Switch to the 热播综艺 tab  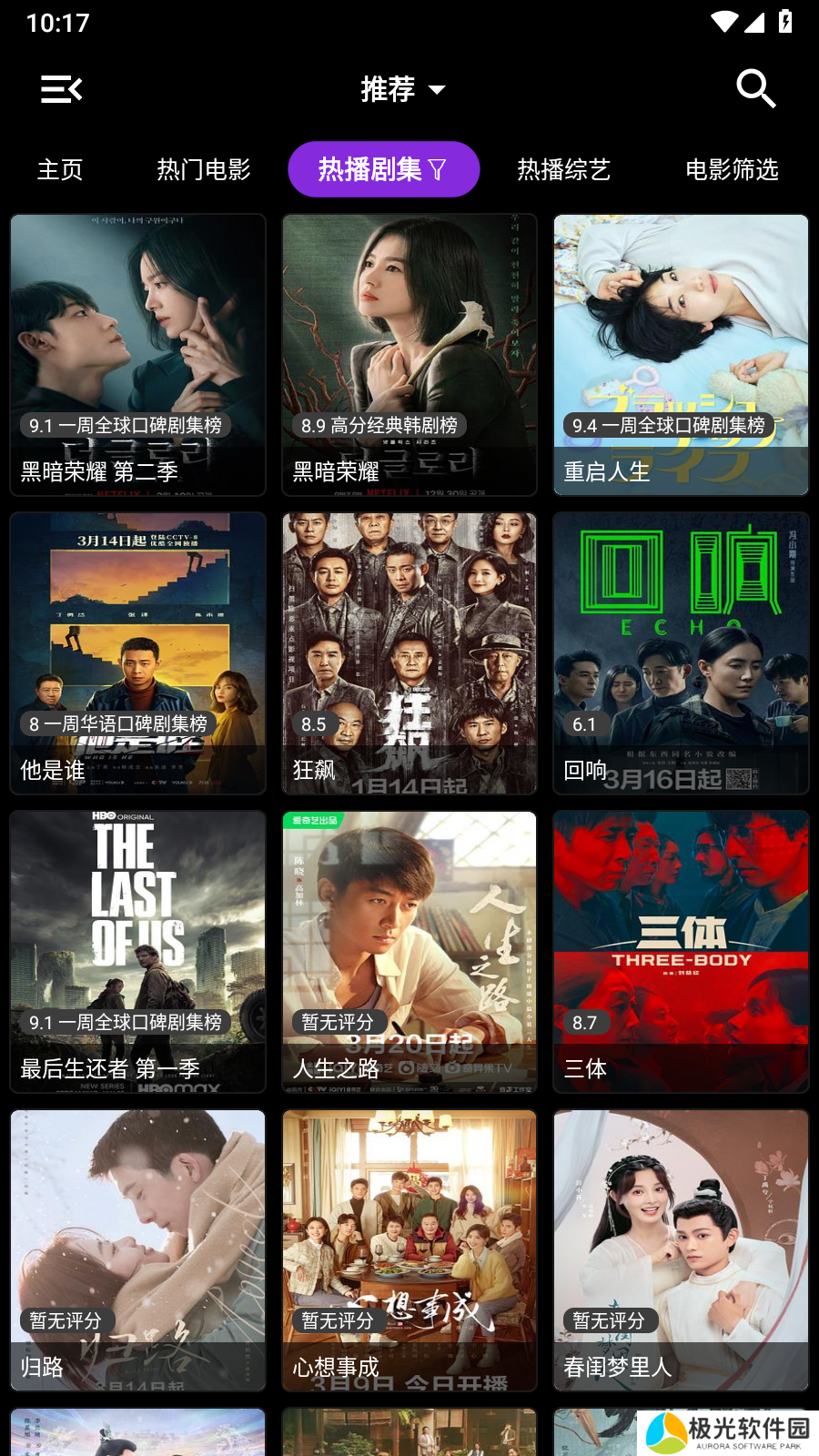tap(563, 169)
